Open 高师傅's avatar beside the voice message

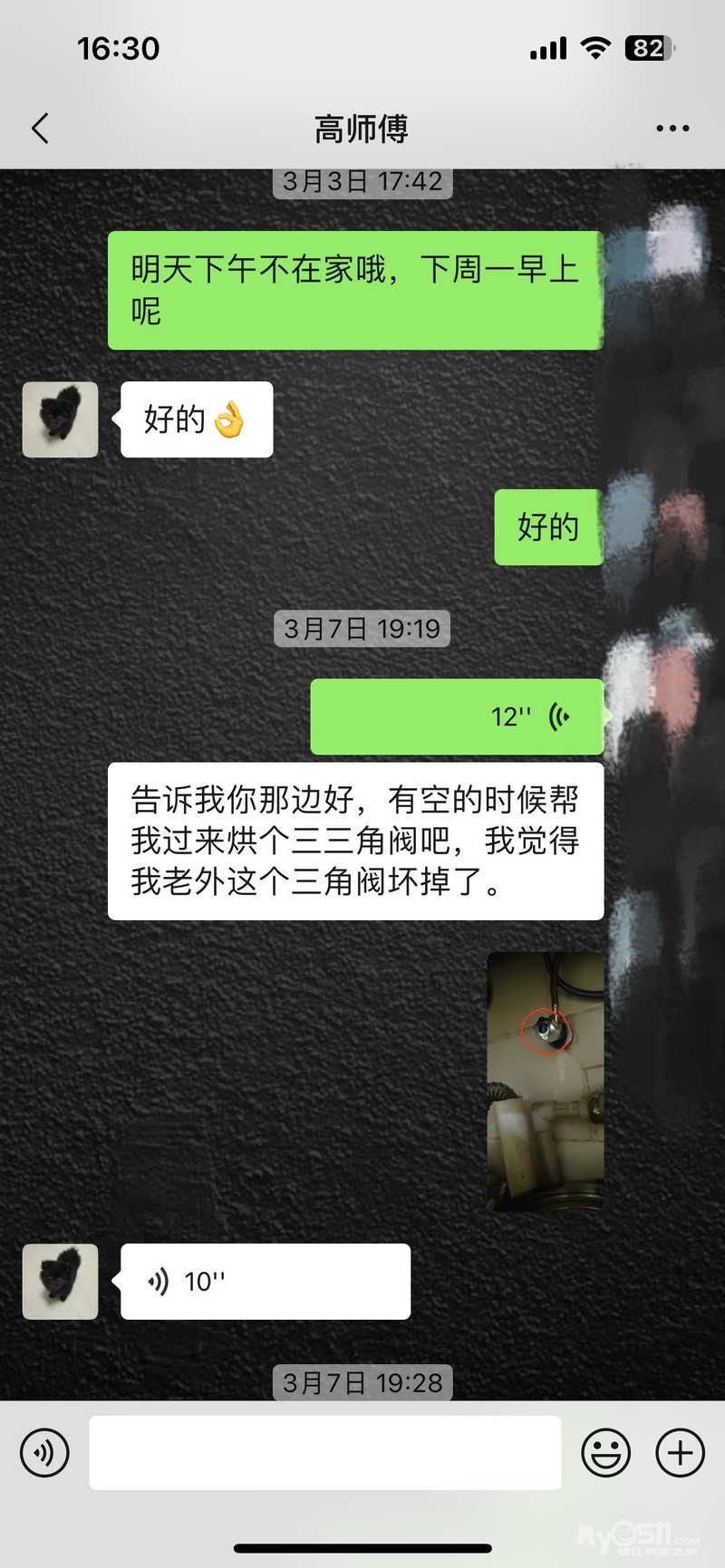pyautogui.click(x=60, y=1281)
